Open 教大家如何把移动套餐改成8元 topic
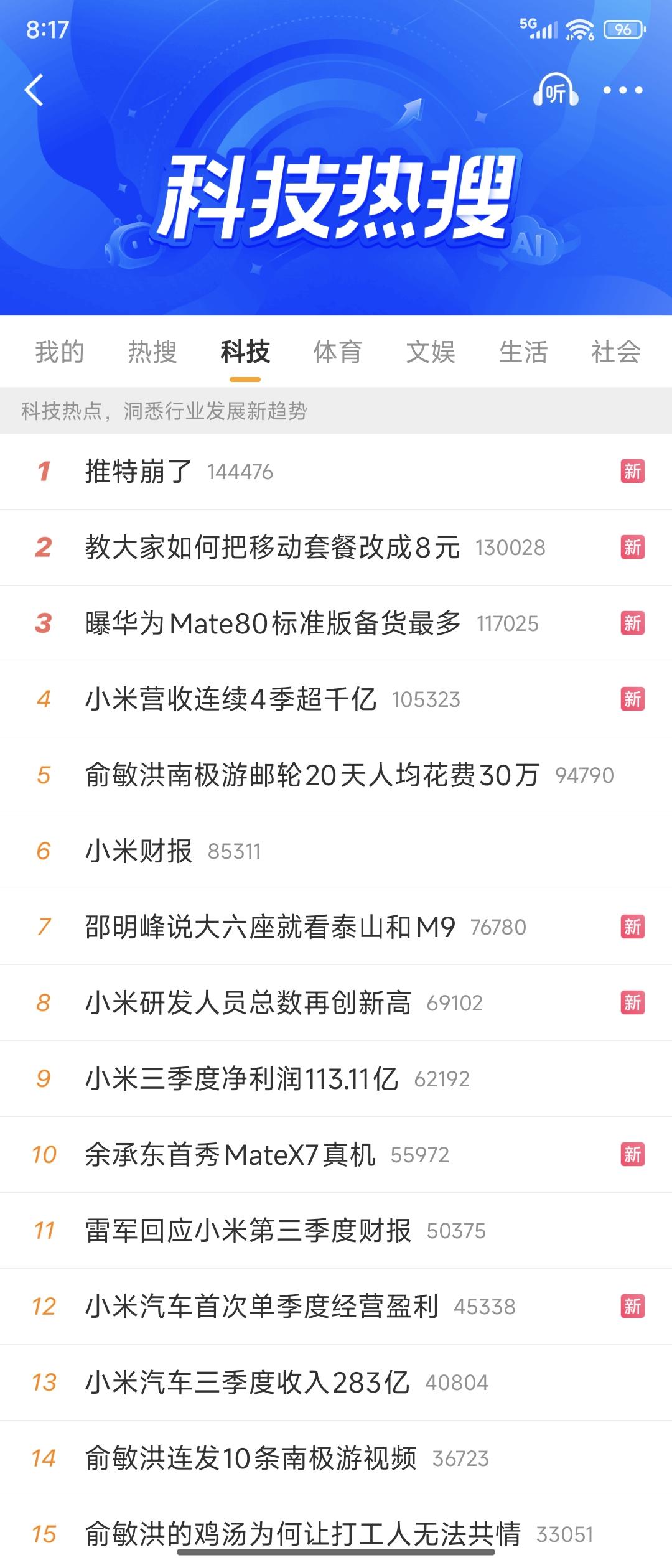672x1568 pixels. (x=272, y=548)
